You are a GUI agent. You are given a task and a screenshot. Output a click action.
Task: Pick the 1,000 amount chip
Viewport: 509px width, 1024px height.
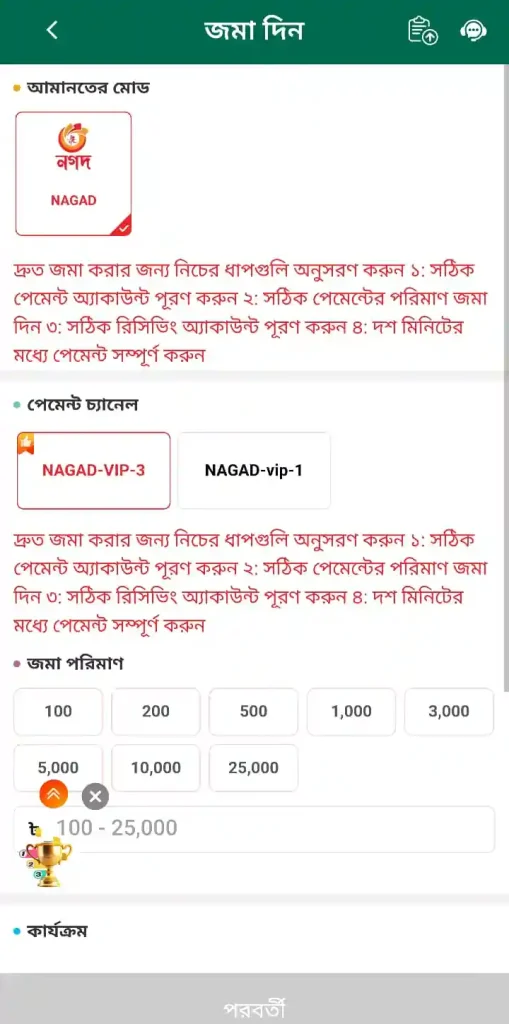[x=352, y=711]
